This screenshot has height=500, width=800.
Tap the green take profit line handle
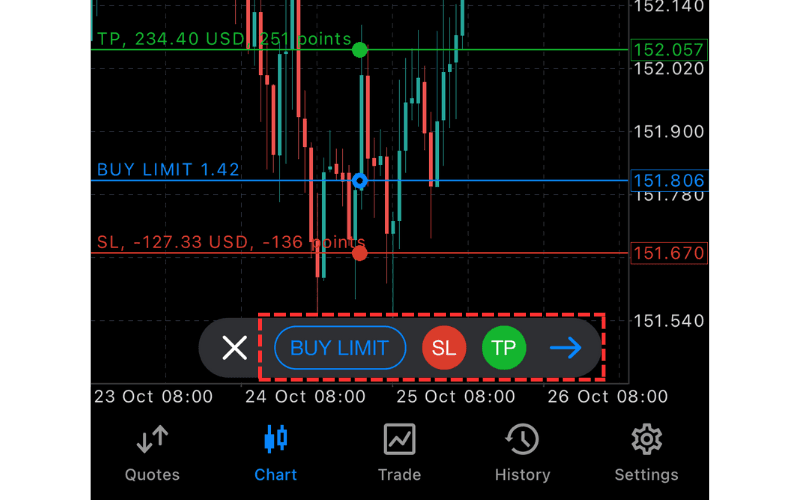click(x=360, y=49)
